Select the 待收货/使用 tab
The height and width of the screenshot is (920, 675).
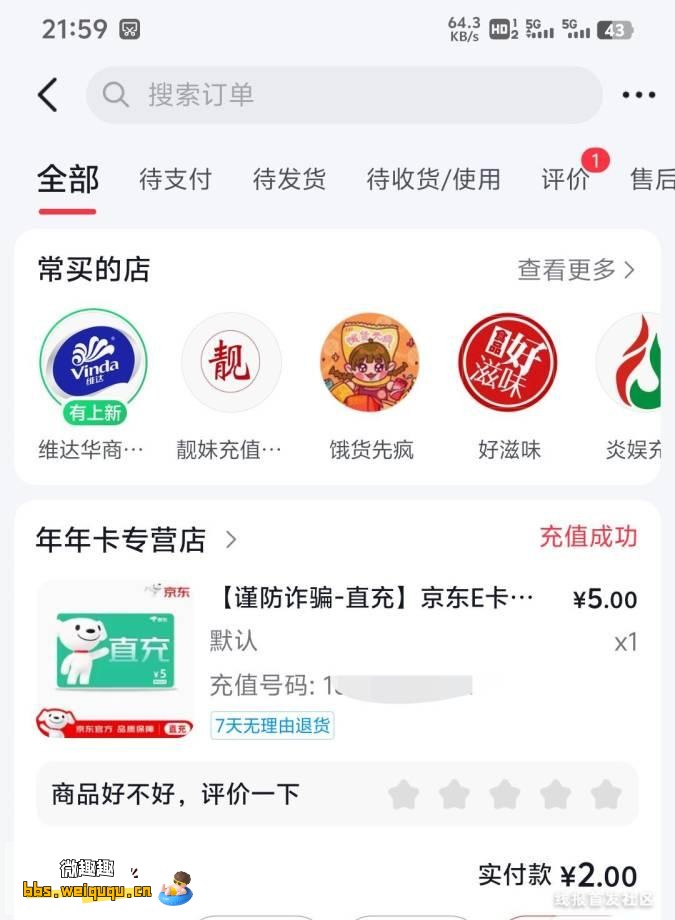(433, 179)
